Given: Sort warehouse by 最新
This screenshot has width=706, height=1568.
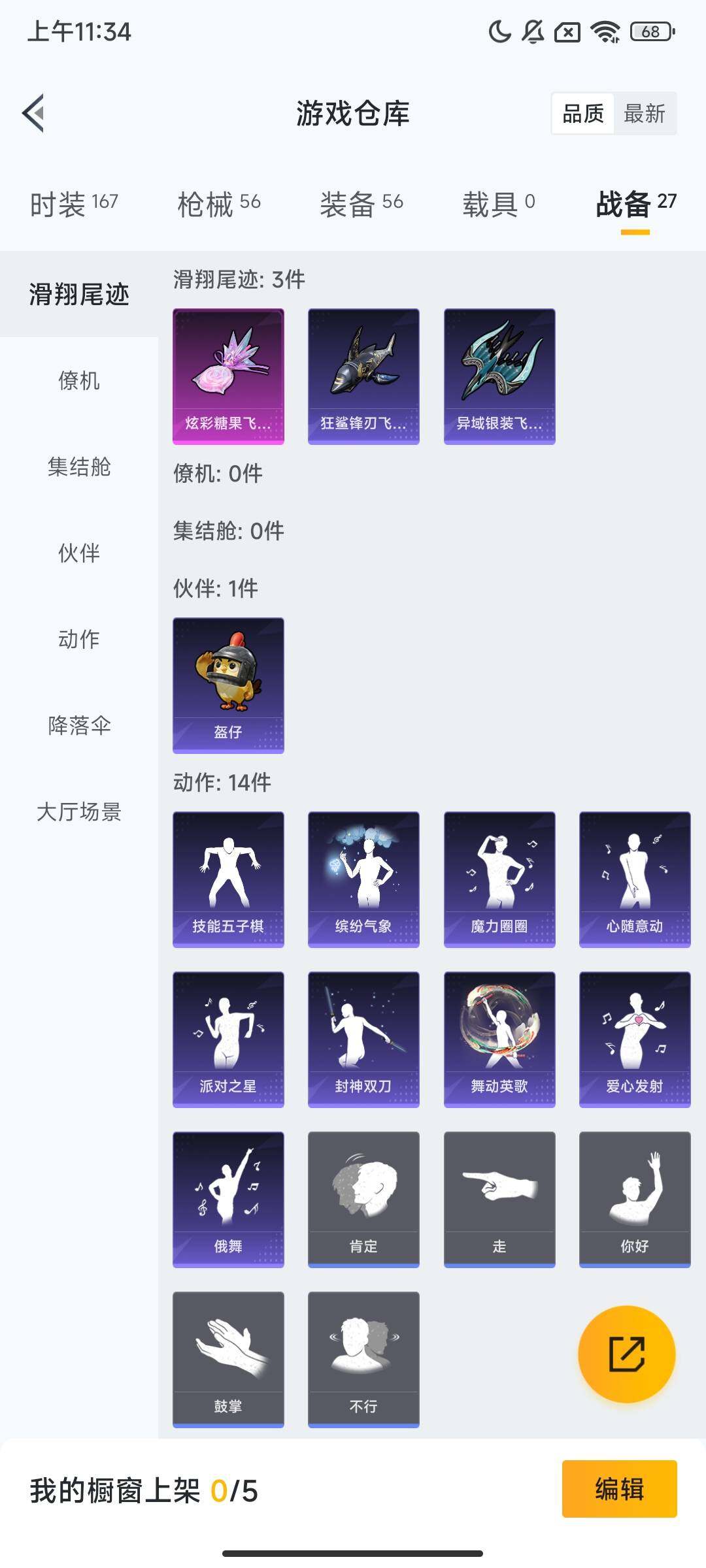Looking at the screenshot, I should [644, 114].
